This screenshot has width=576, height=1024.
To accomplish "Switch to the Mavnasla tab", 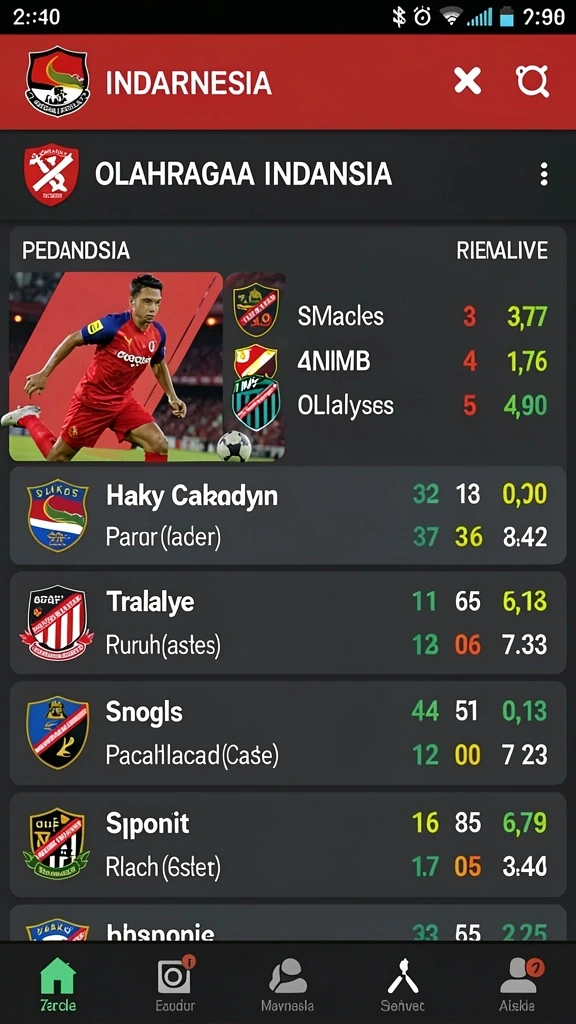I will [287, 984].
